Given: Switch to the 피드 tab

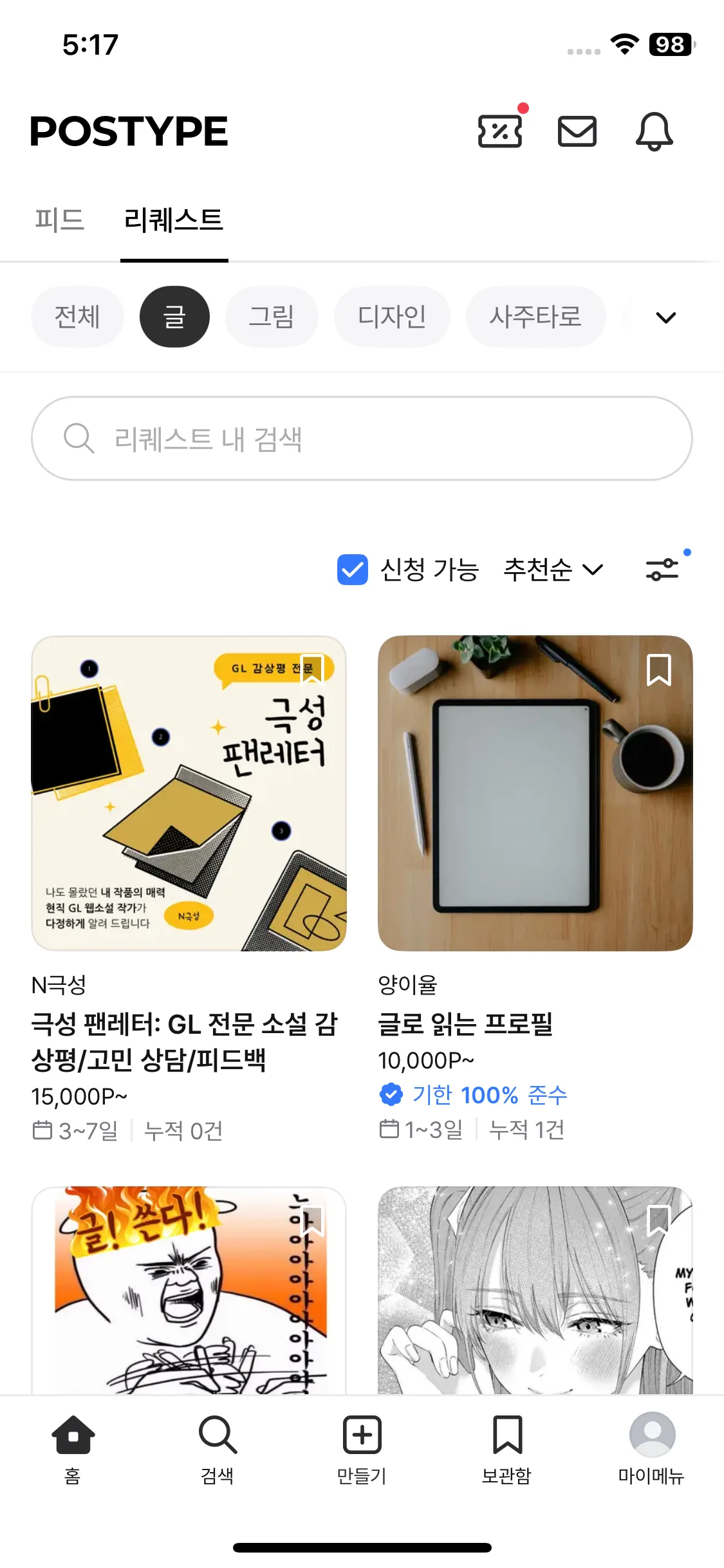Looking at the screenshot, I should tap(59, 220).
